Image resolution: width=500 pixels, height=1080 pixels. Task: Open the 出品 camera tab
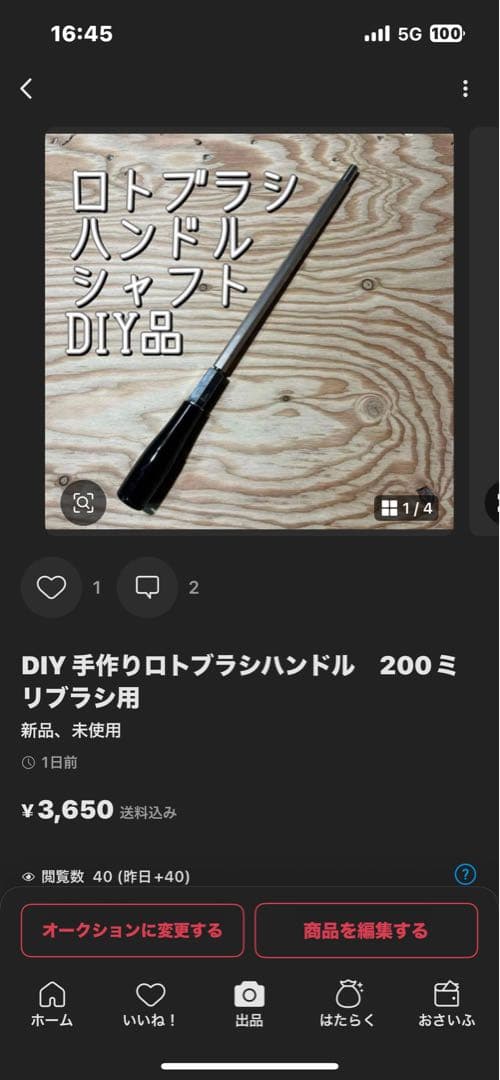249,1005
